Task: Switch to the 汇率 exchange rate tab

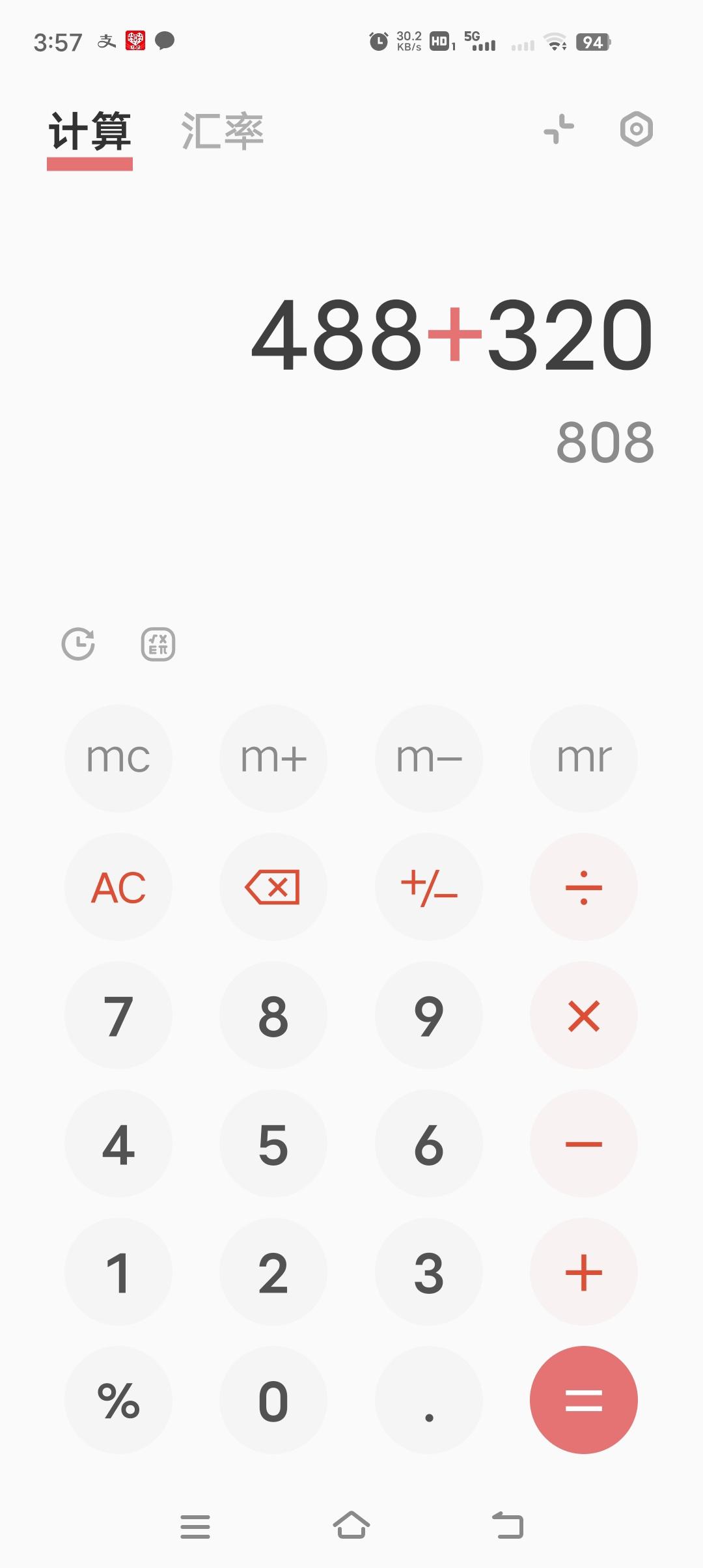Action: (x=223, y=130)
